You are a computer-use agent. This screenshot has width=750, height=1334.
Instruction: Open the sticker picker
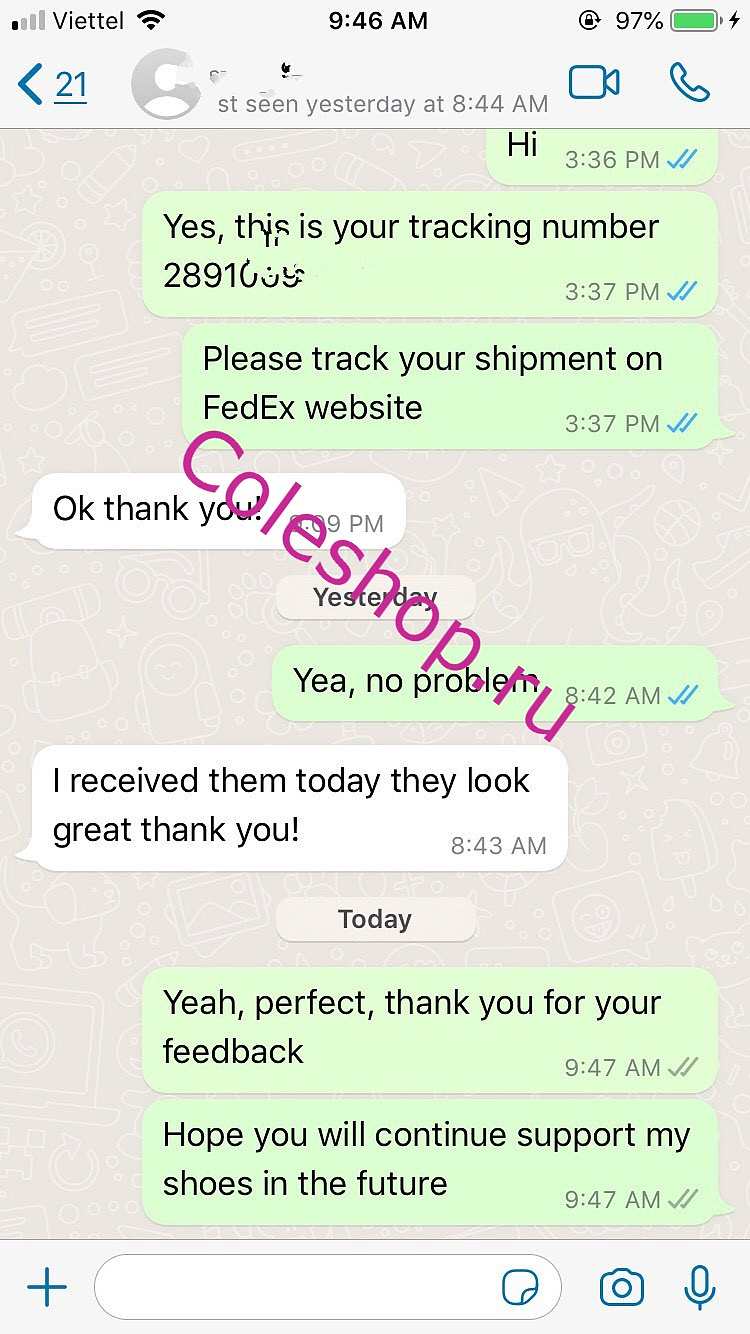click(520, 1288)
